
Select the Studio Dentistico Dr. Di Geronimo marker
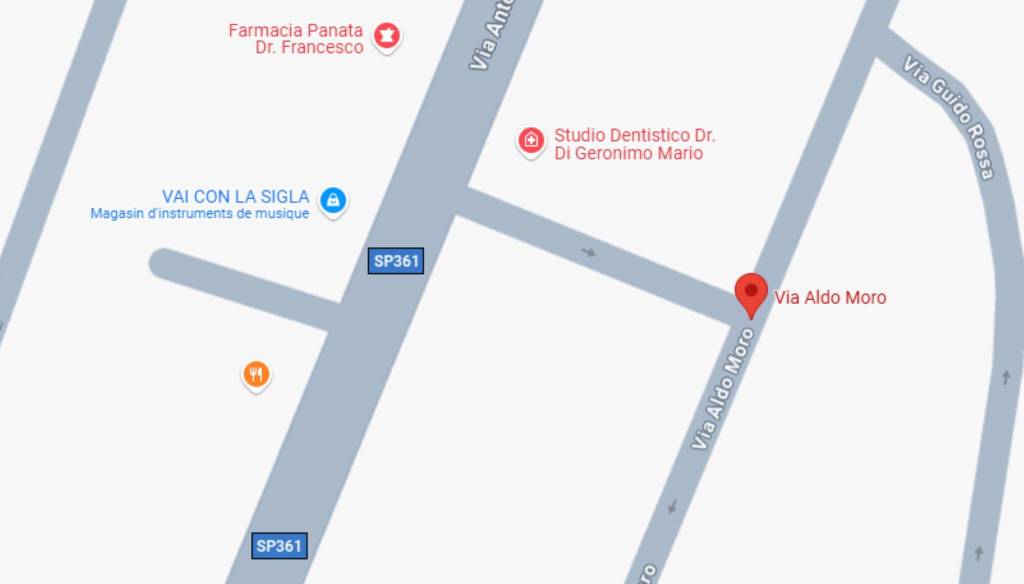pos(531,141)
